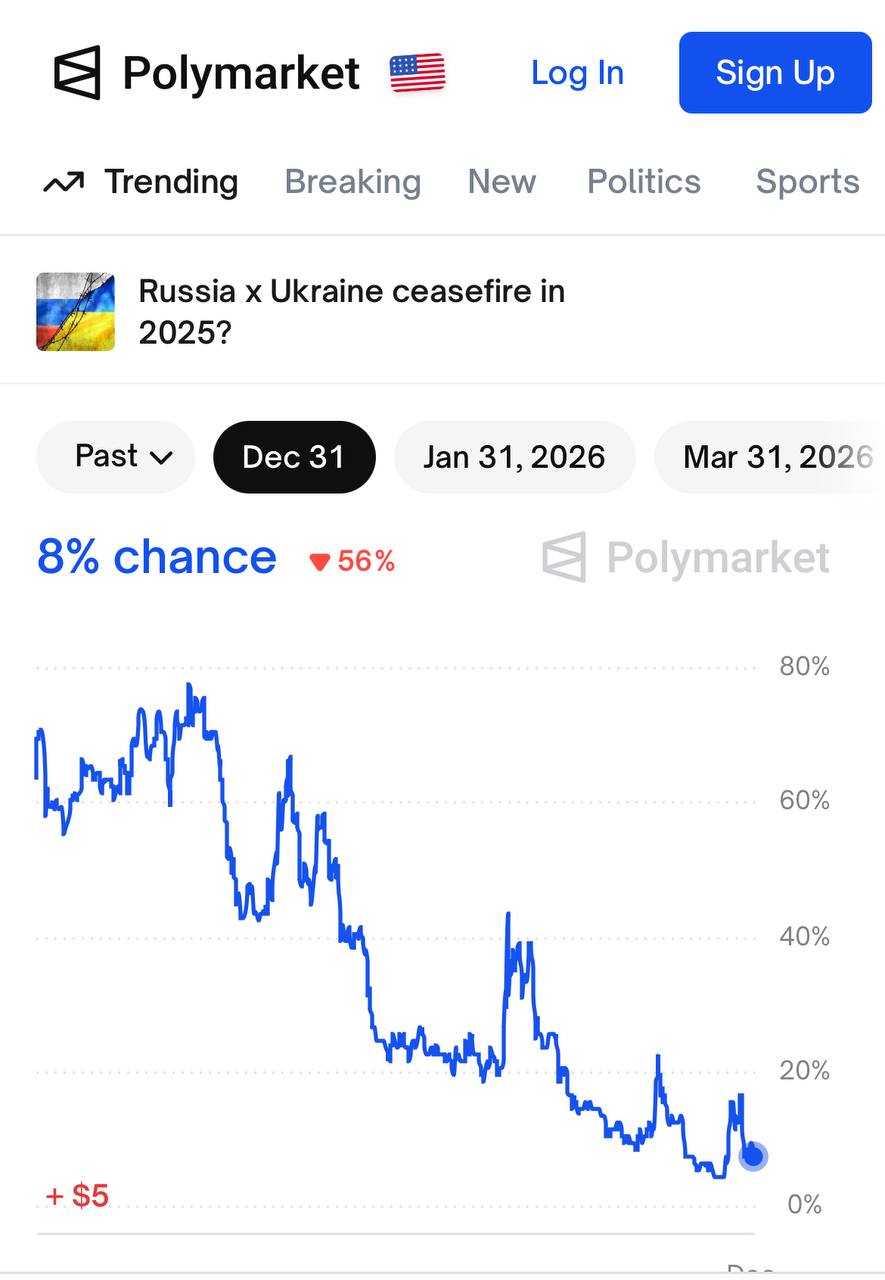Image resolution: width=885 pixels, height=1280 pixels.
Task: Open the US flag language selector
Action: [416, 72]
